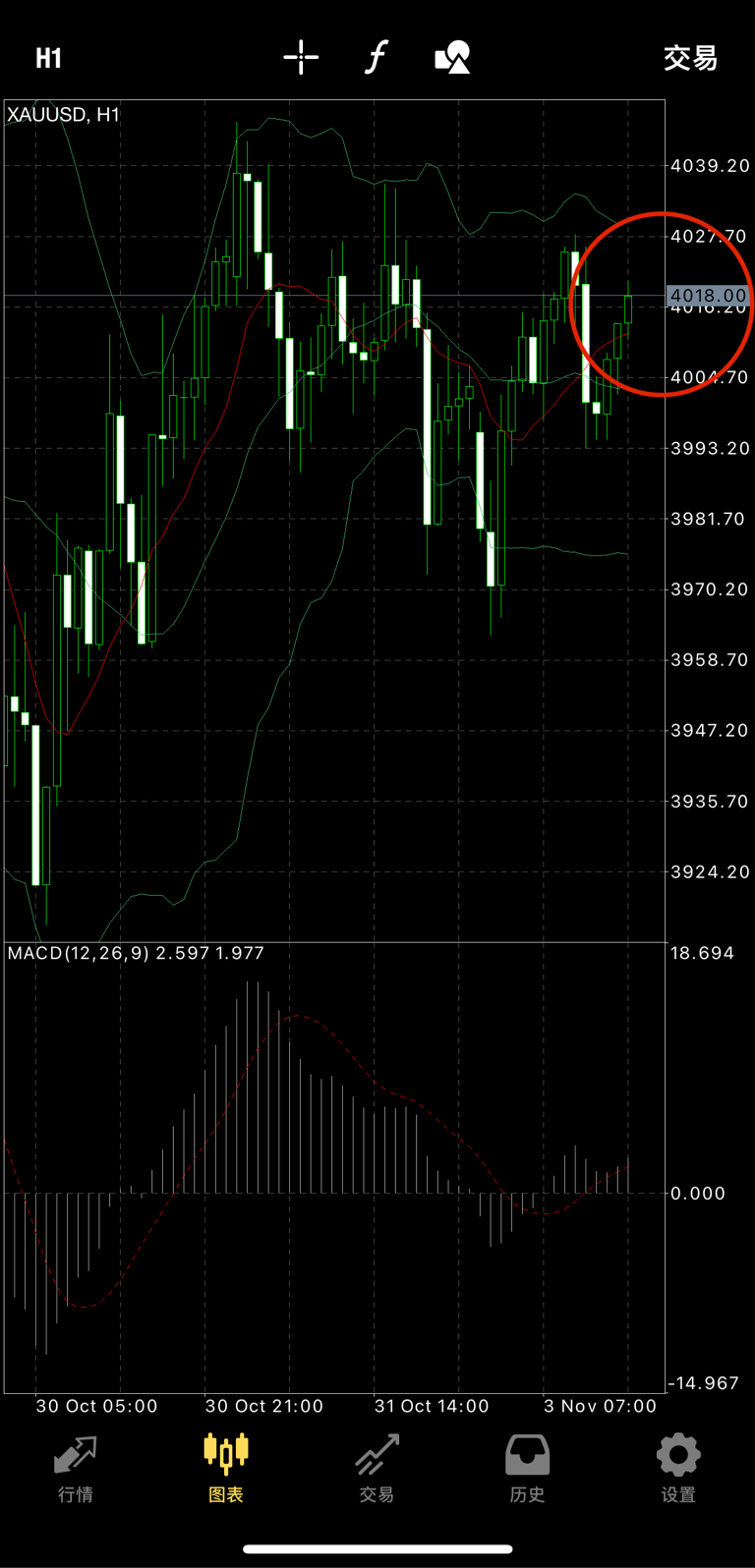Open the 设置 settings tab
This screenshot has height=1568, width=755.
[678, 1468]
